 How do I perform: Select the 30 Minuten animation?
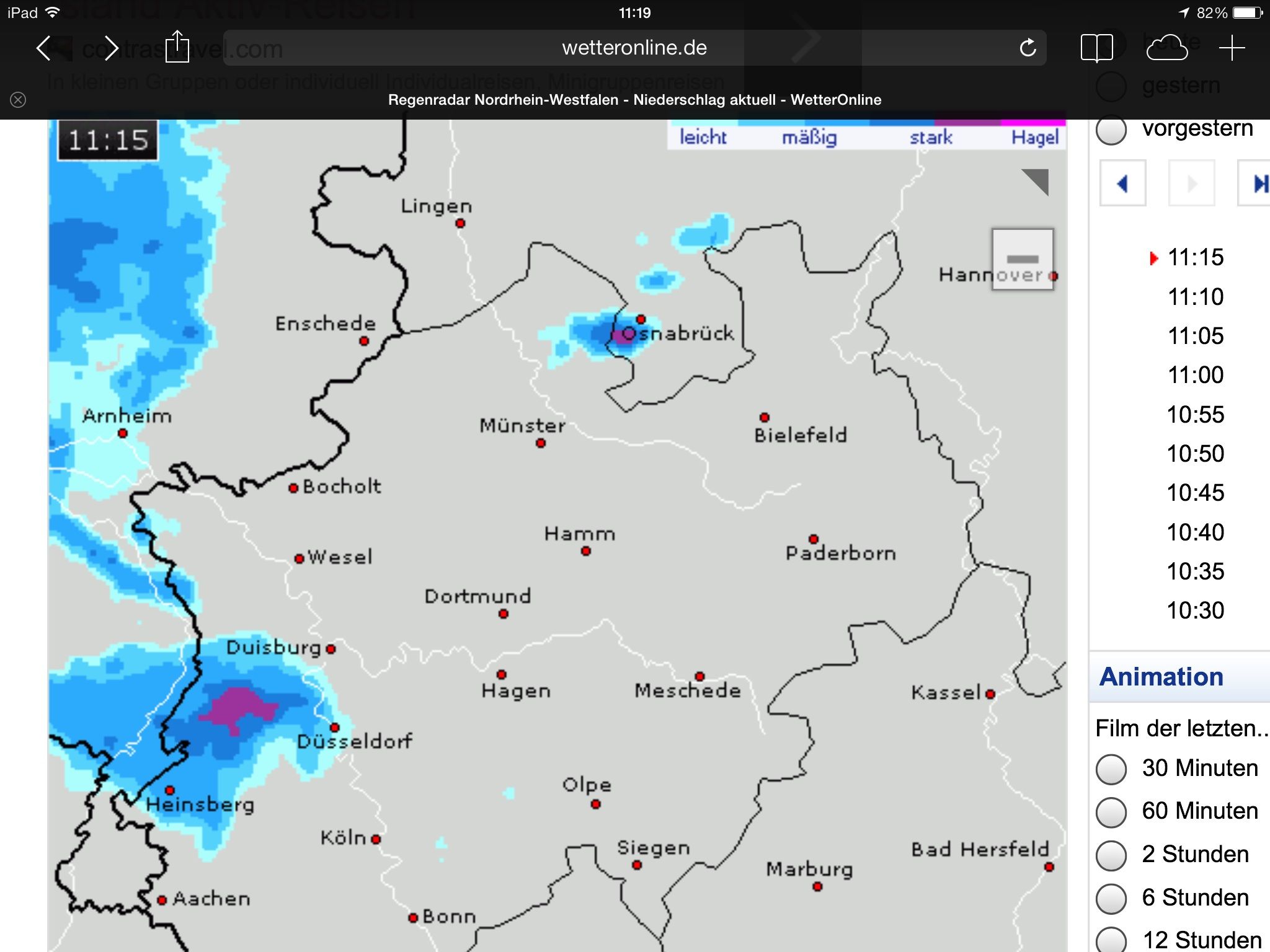tap(1111, 769)
